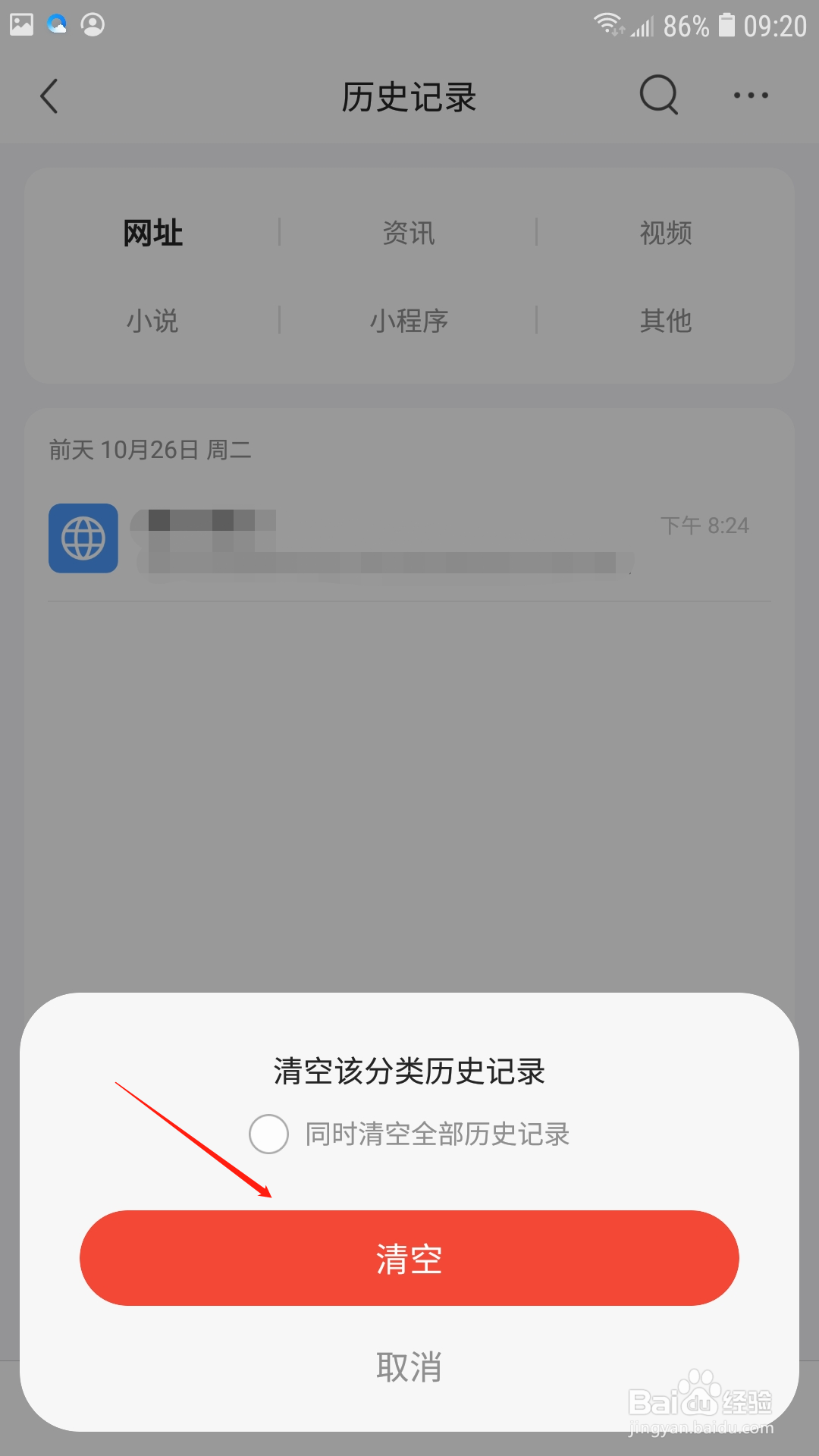The height and width of the screenshot is (1456, 819).
Task: Open the gallery notification icon
Action: coord(20,23)
